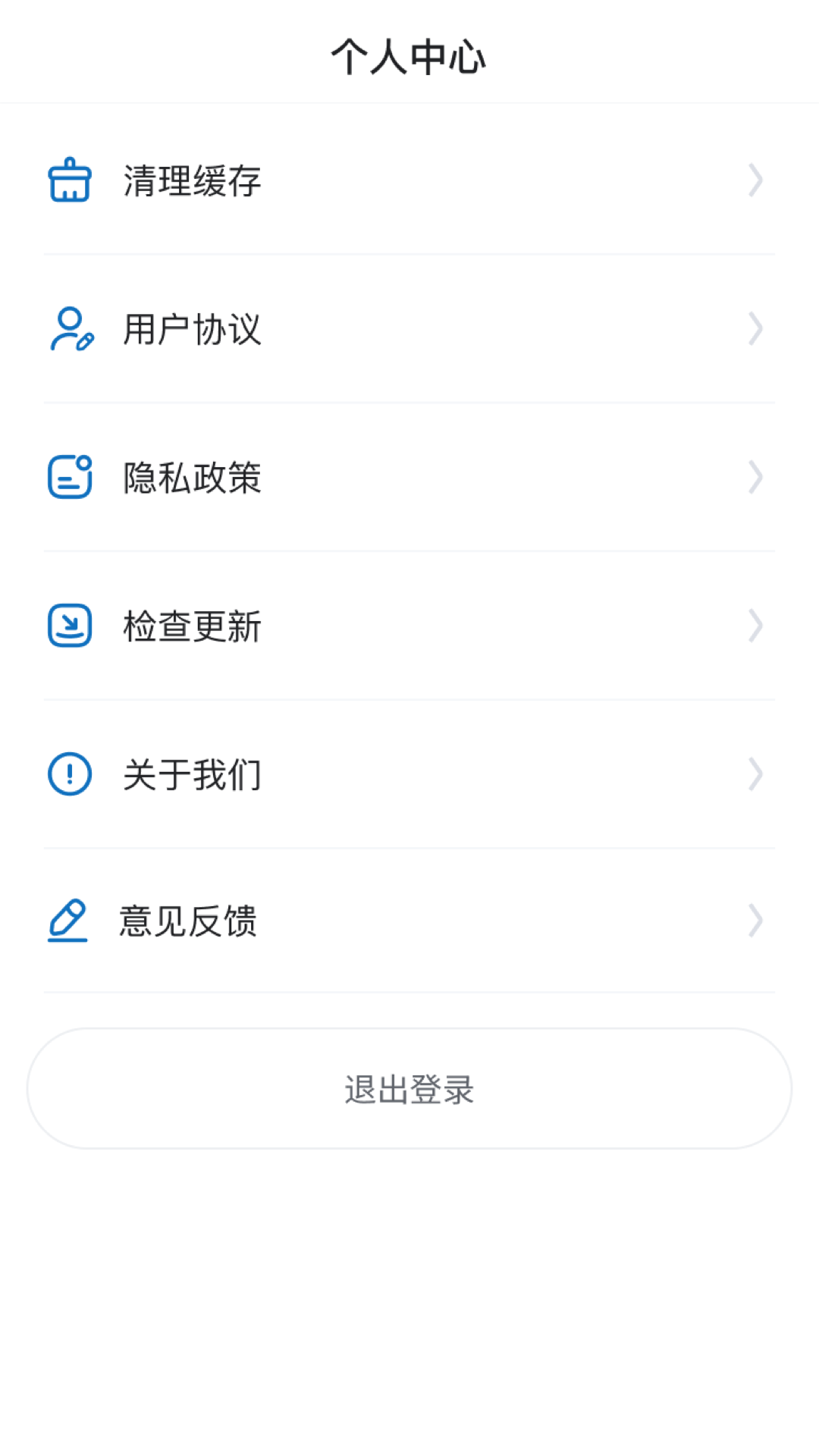This screenshot has width=819, height=1456.
Task: Open the chevron beside 用户协议
Action: point(755,328)
